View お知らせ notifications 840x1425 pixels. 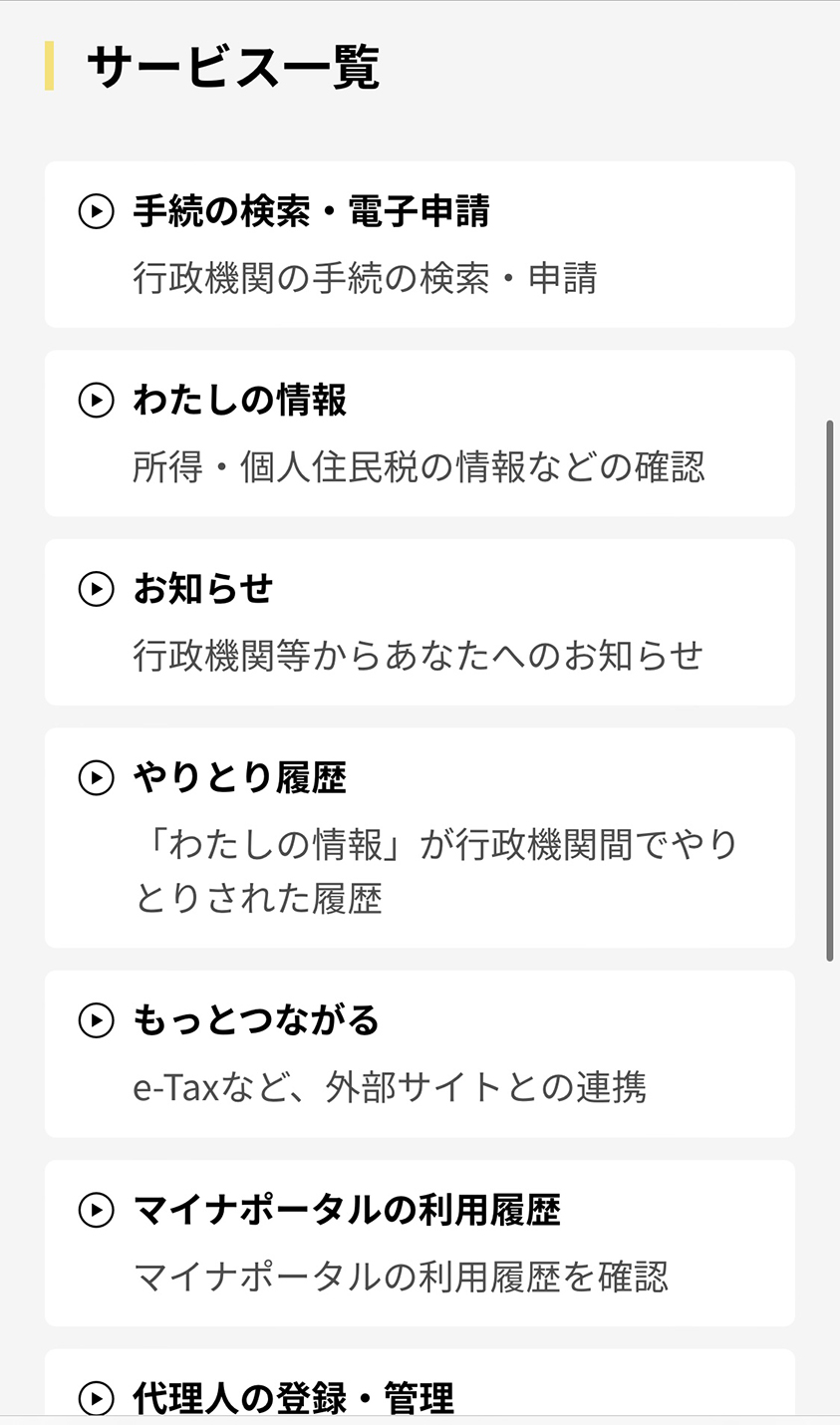(x=420, y=622)
